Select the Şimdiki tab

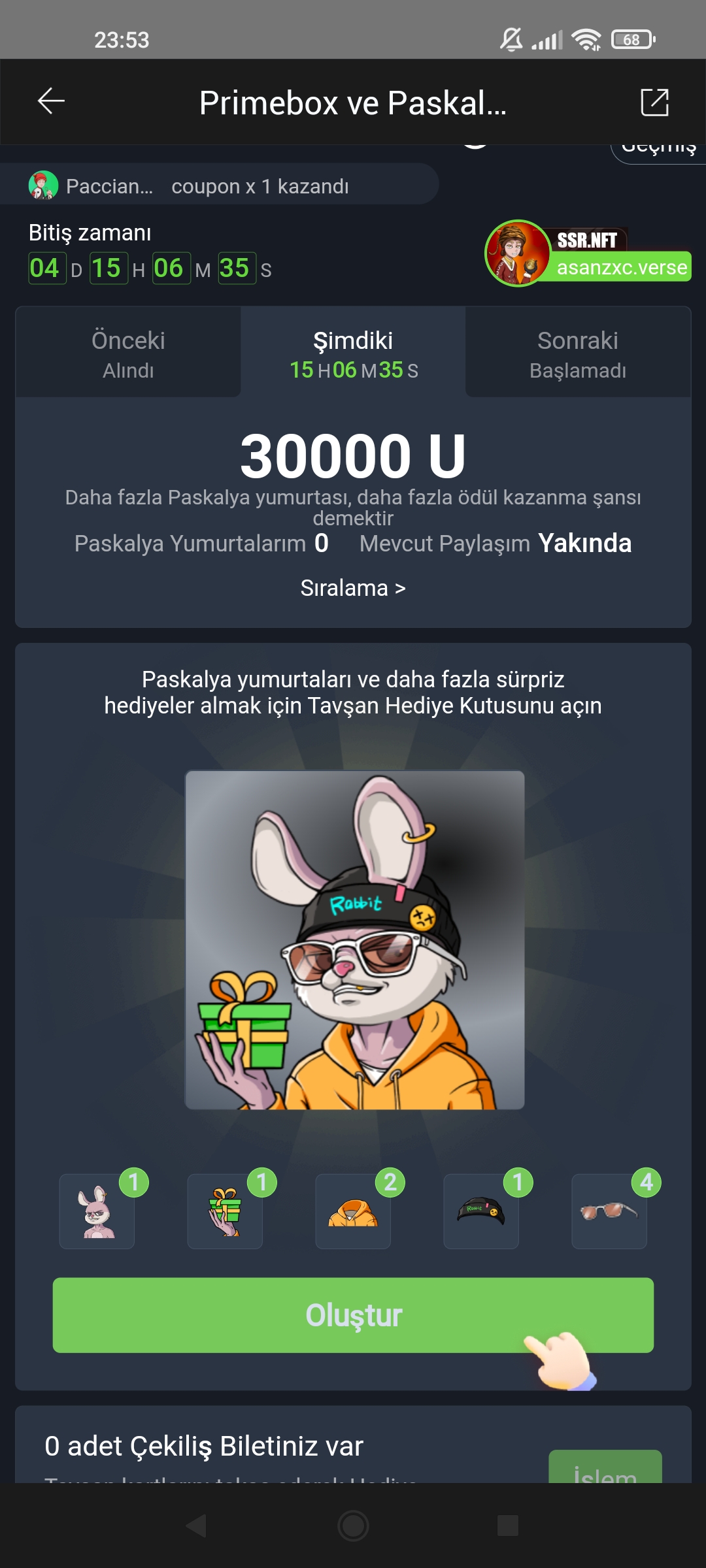pos(353,353)
